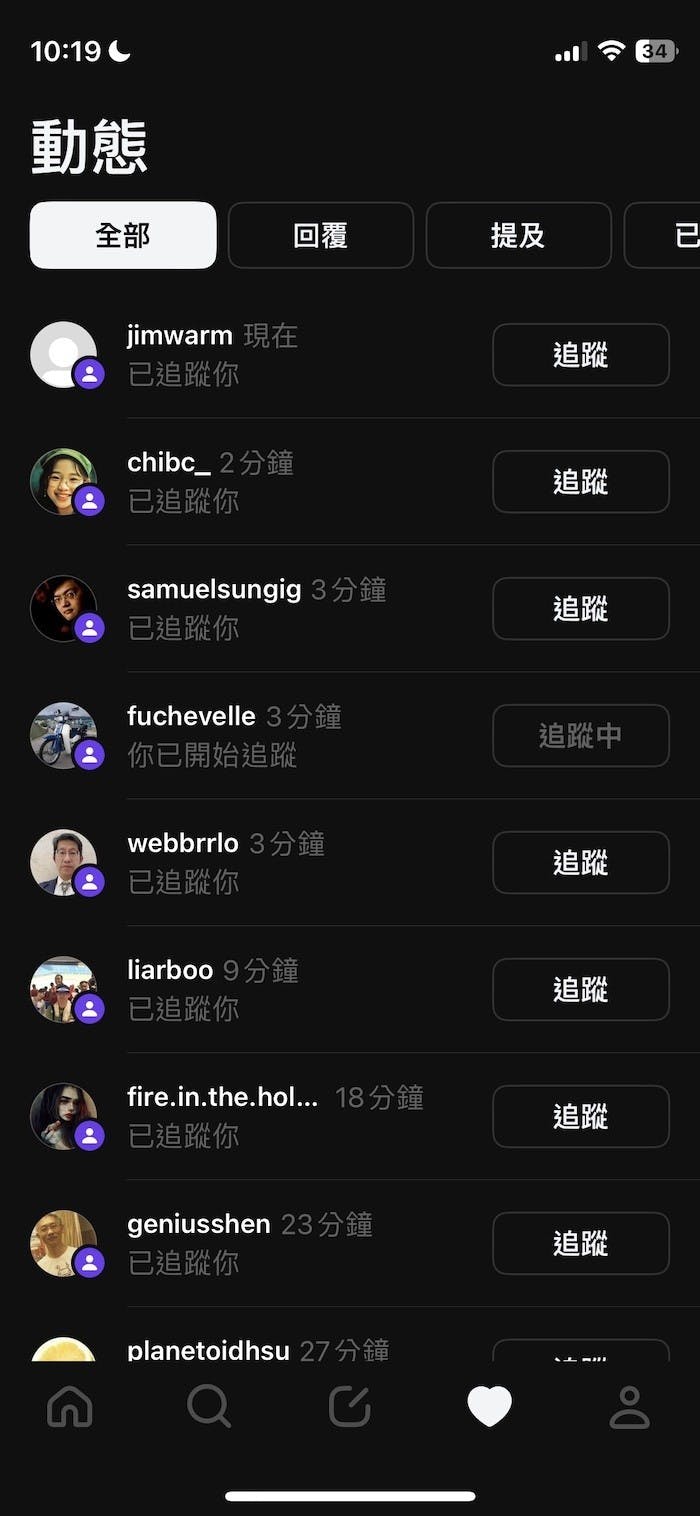This screenshot has width=700, height=1516.
Task: Follow back liarboo
Action: click(580, 989)
